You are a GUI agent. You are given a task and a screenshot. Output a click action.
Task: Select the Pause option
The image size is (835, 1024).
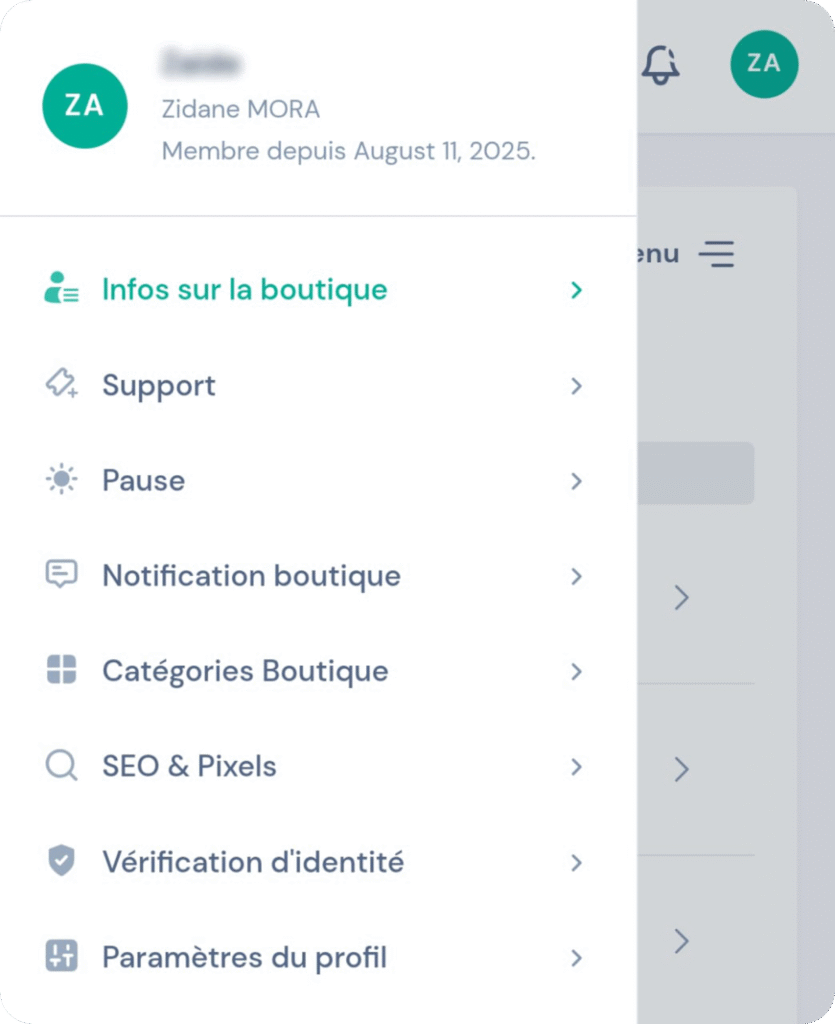point(143,481)
